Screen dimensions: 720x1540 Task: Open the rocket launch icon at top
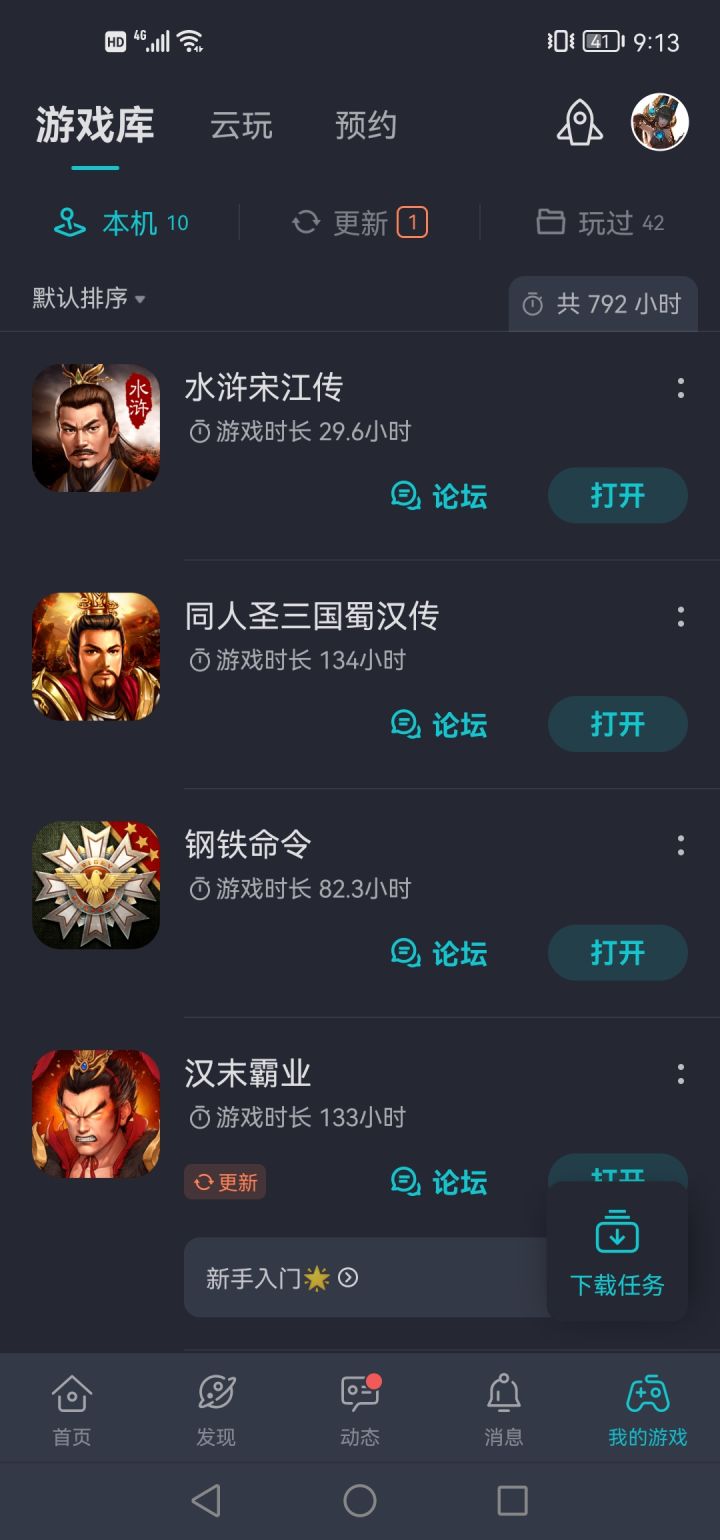[578, 122]
